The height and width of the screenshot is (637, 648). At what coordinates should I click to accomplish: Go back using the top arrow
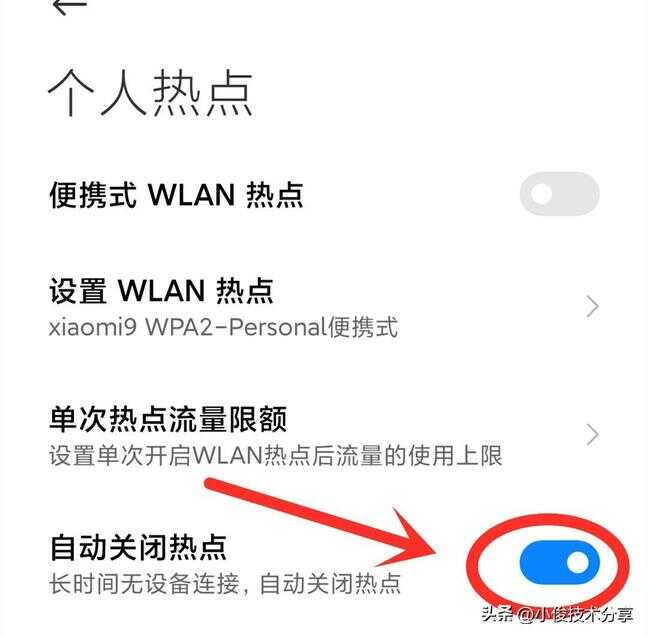(x=70, y=6)
